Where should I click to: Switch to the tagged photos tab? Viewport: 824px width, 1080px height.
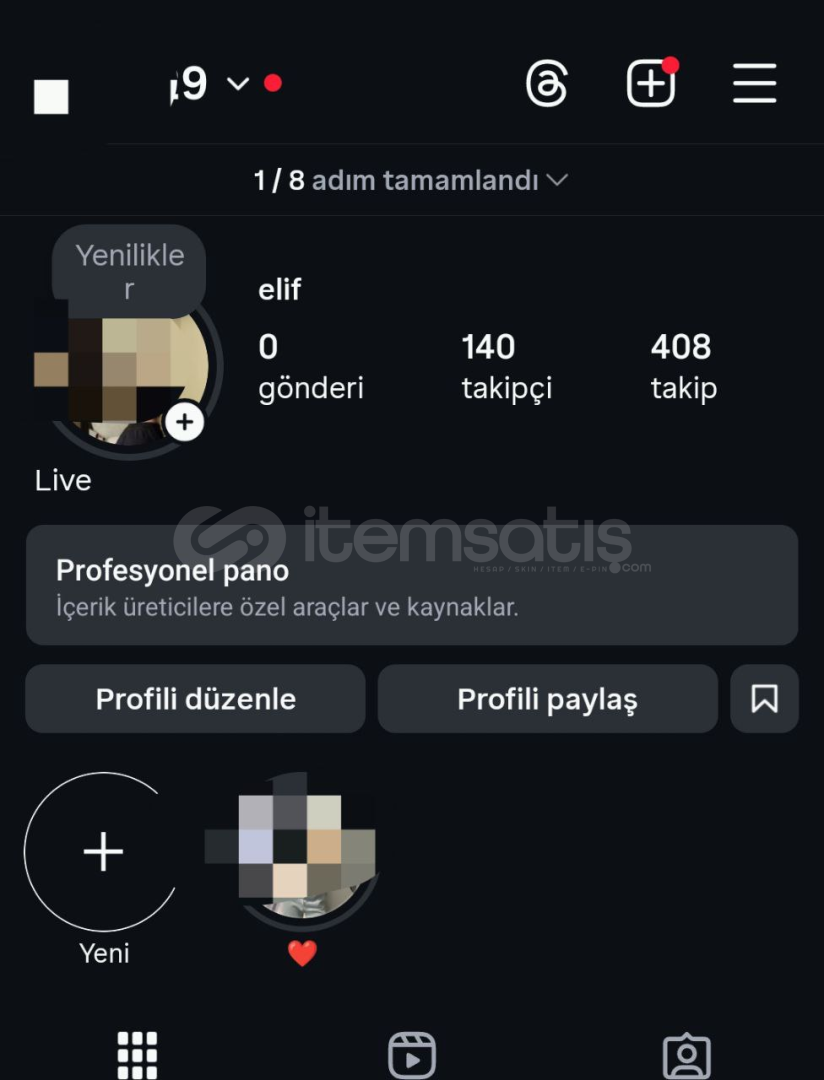click(x=687, y=1055)
